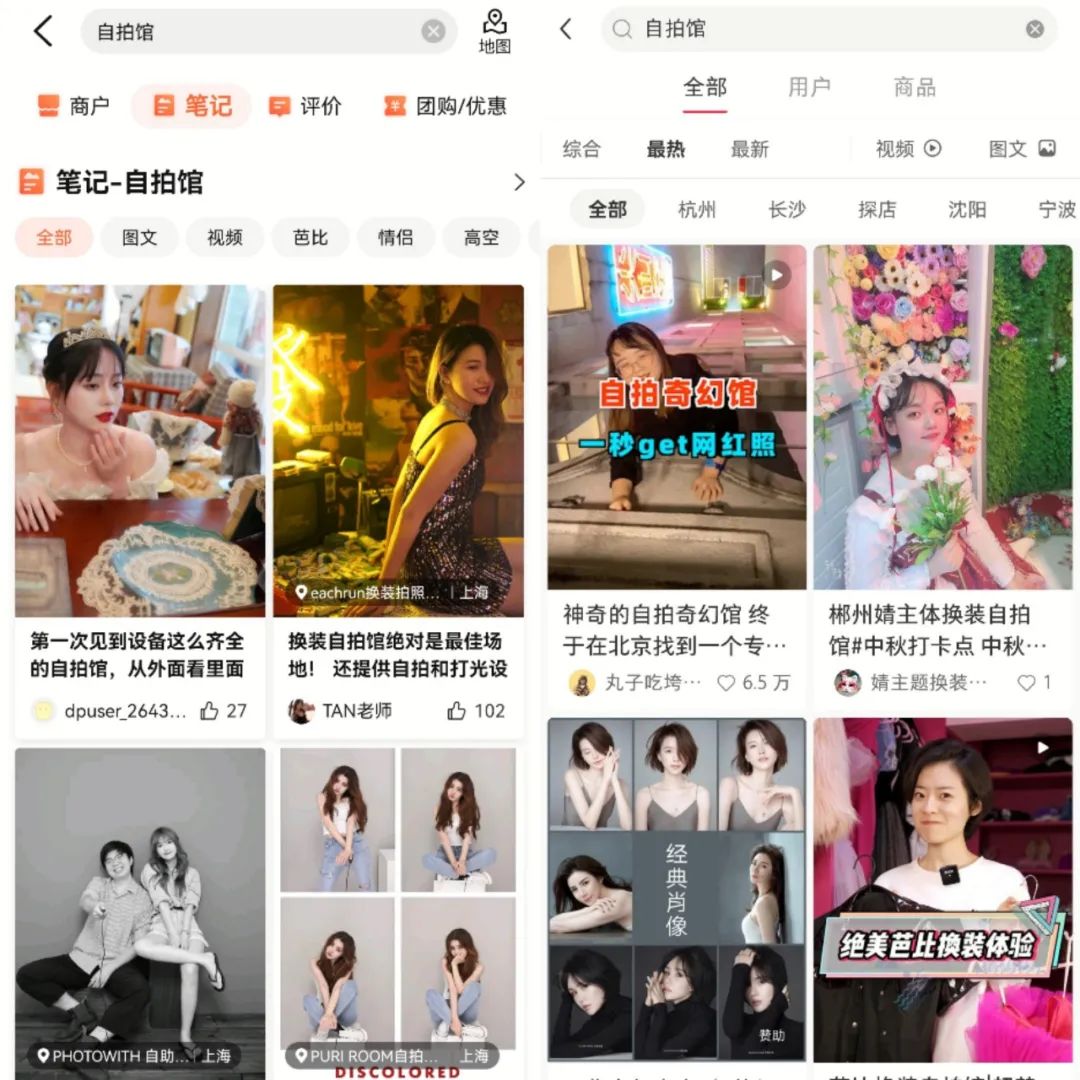Filter notes by the 芭比 chip
Image resolution: width=1080 pixels, height=1080 pixels.
[310, 238]
